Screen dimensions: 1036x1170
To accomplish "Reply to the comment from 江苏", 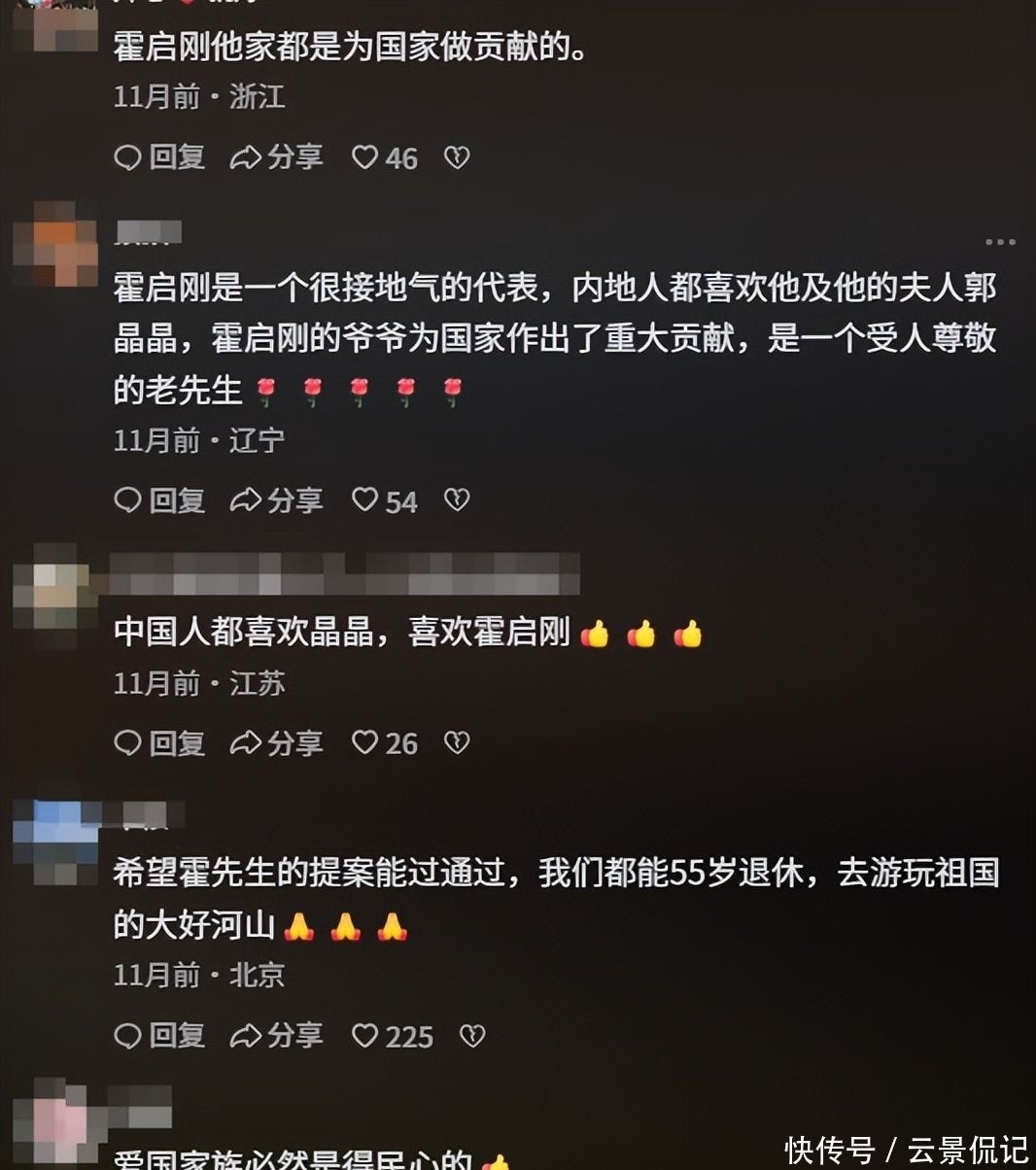I will (x=159, y=743).
